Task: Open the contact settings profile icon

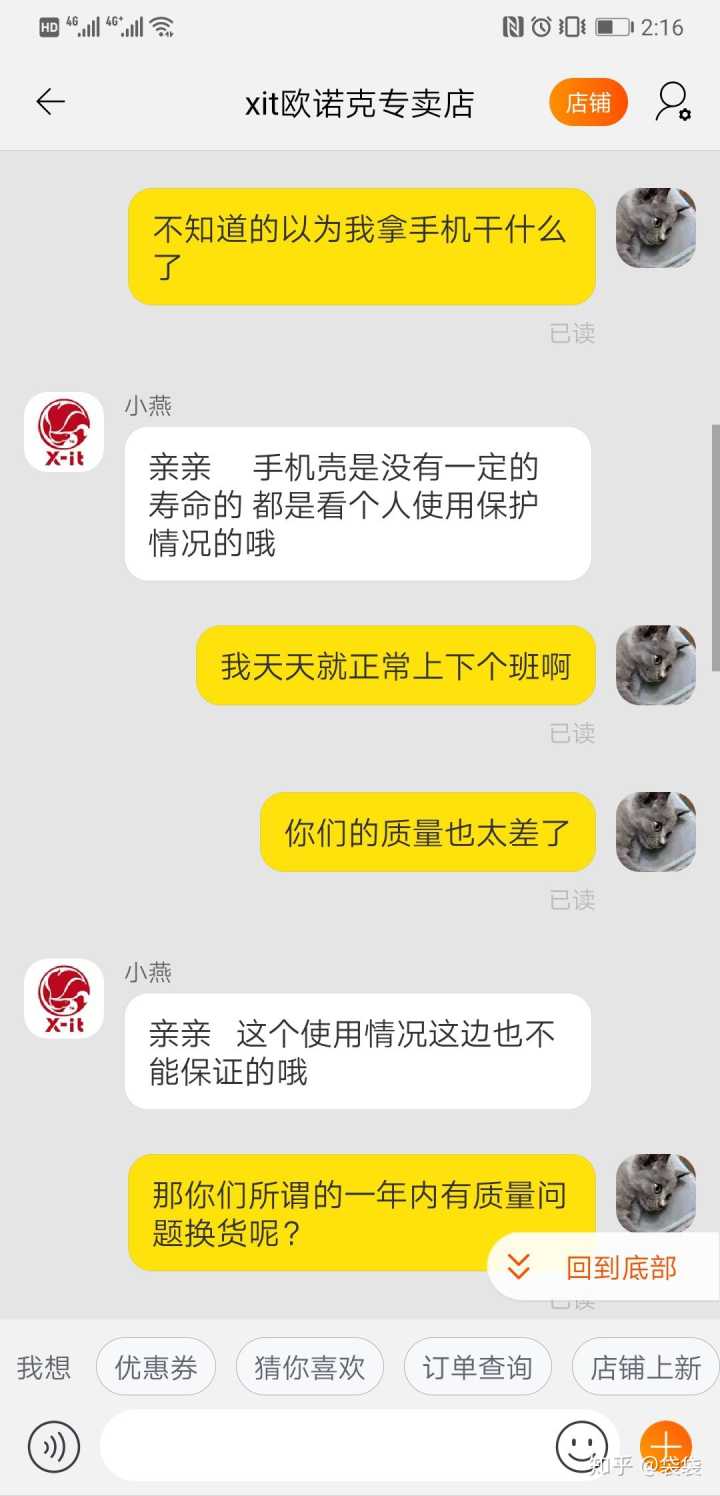Action: click(x=672, y=102)
